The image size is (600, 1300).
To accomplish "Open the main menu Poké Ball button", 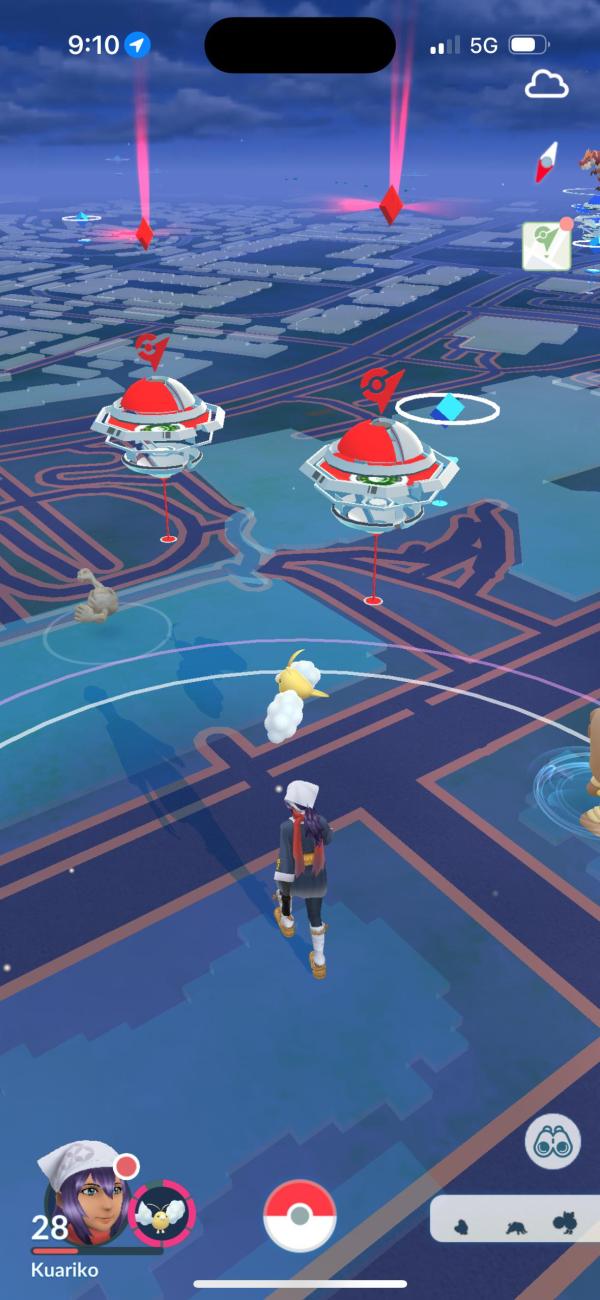I will coord(300,1215).
